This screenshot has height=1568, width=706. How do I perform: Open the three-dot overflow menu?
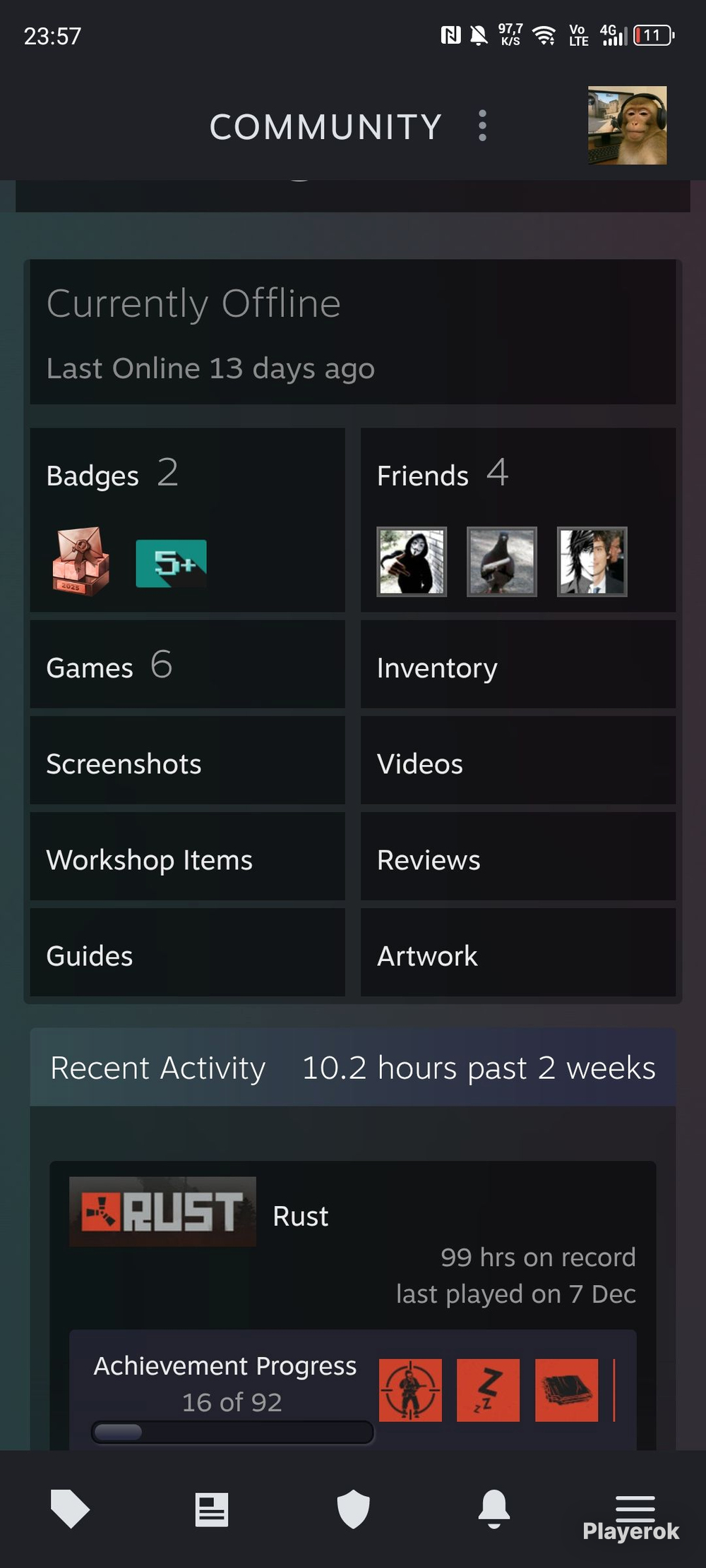point(482,126)
